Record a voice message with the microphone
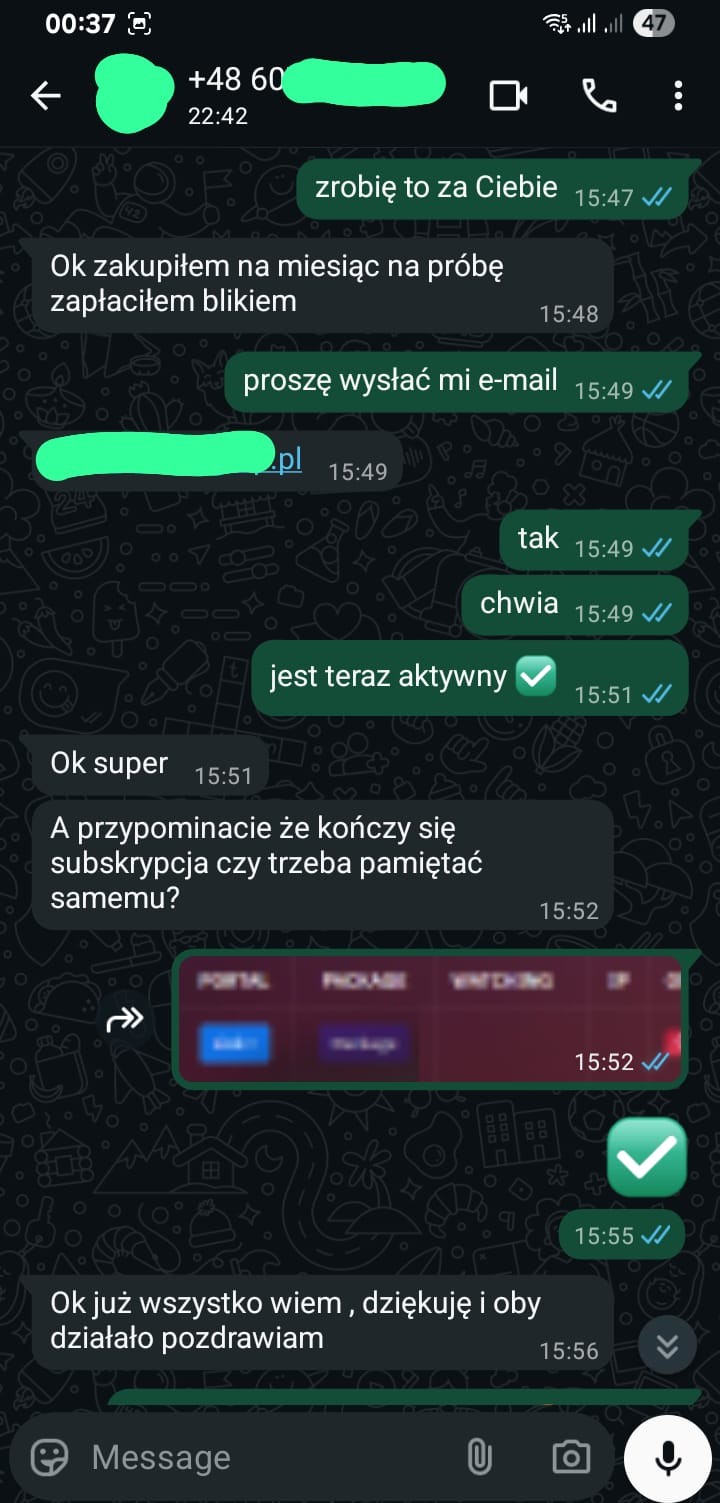This screenshot has width=720, height=1503. click(667, 1457)
